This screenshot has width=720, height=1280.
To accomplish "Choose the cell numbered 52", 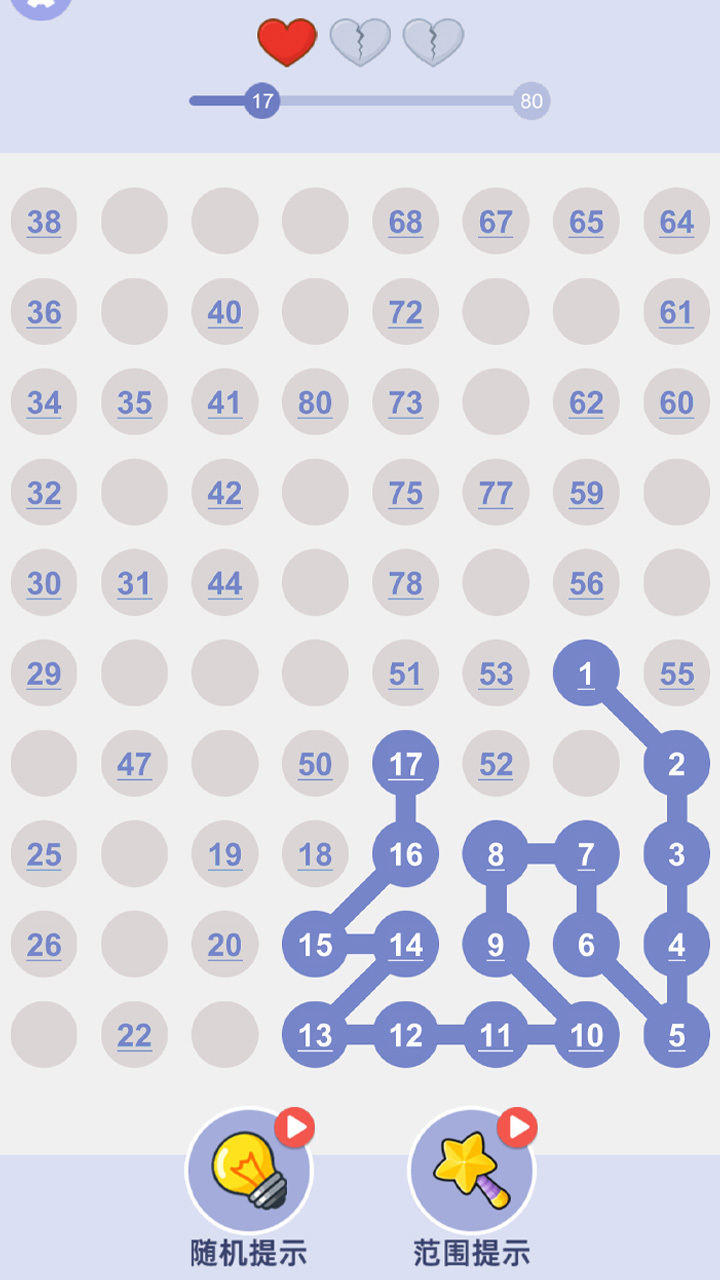I will pyautogui.click(x=496, y=764).
